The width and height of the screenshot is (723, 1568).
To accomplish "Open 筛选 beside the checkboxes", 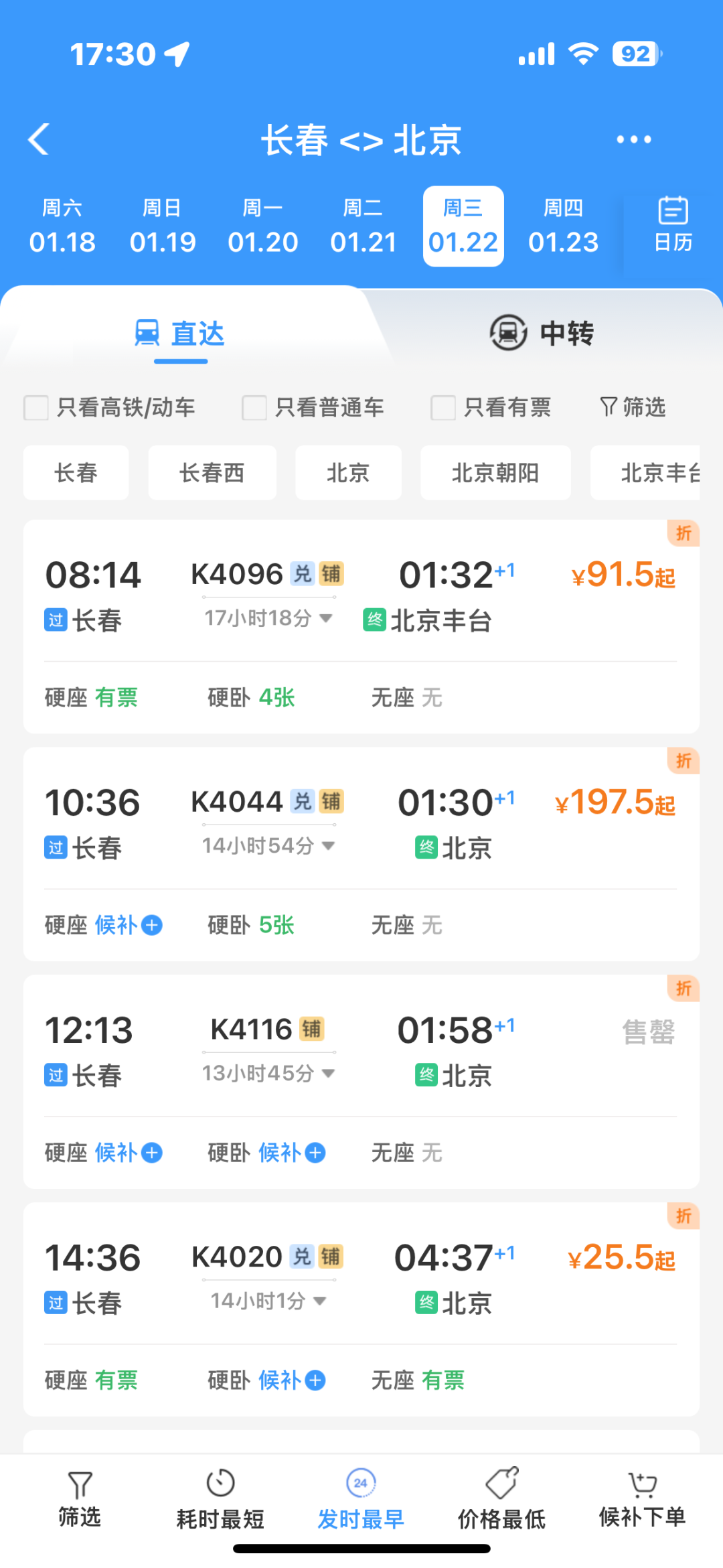I will point(633,407).
